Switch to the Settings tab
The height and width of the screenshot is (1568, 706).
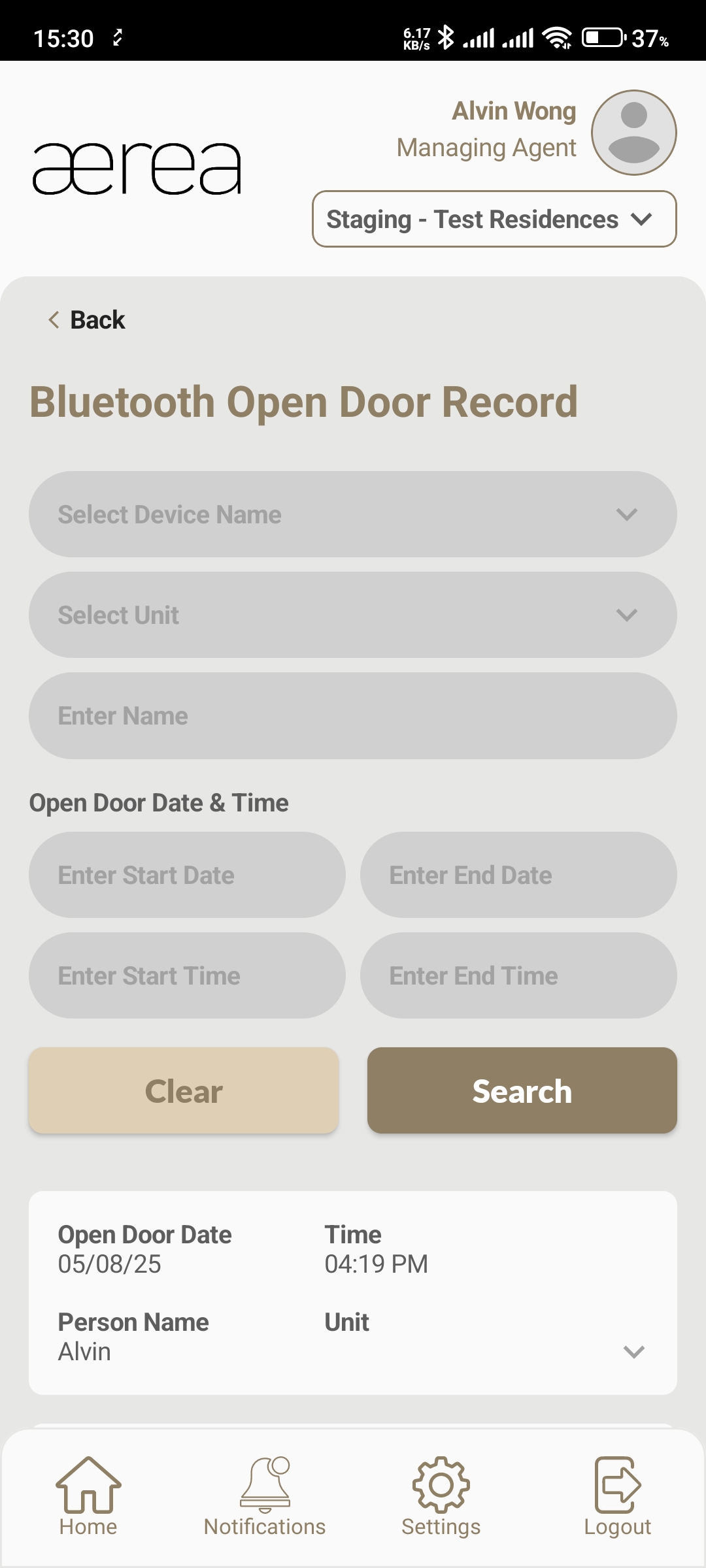pos(441,1496)
